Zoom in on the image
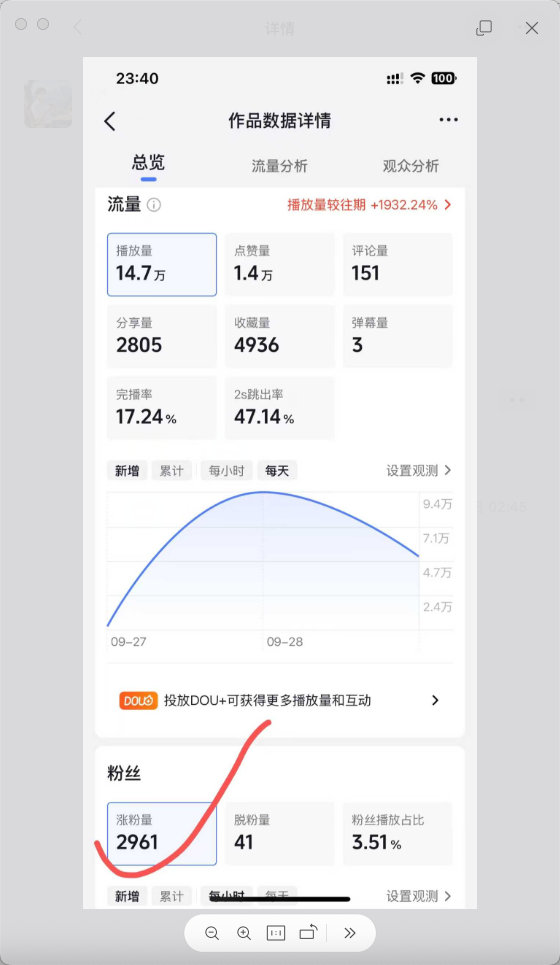This screenshot has height=965, width=560. pos(244,933)
